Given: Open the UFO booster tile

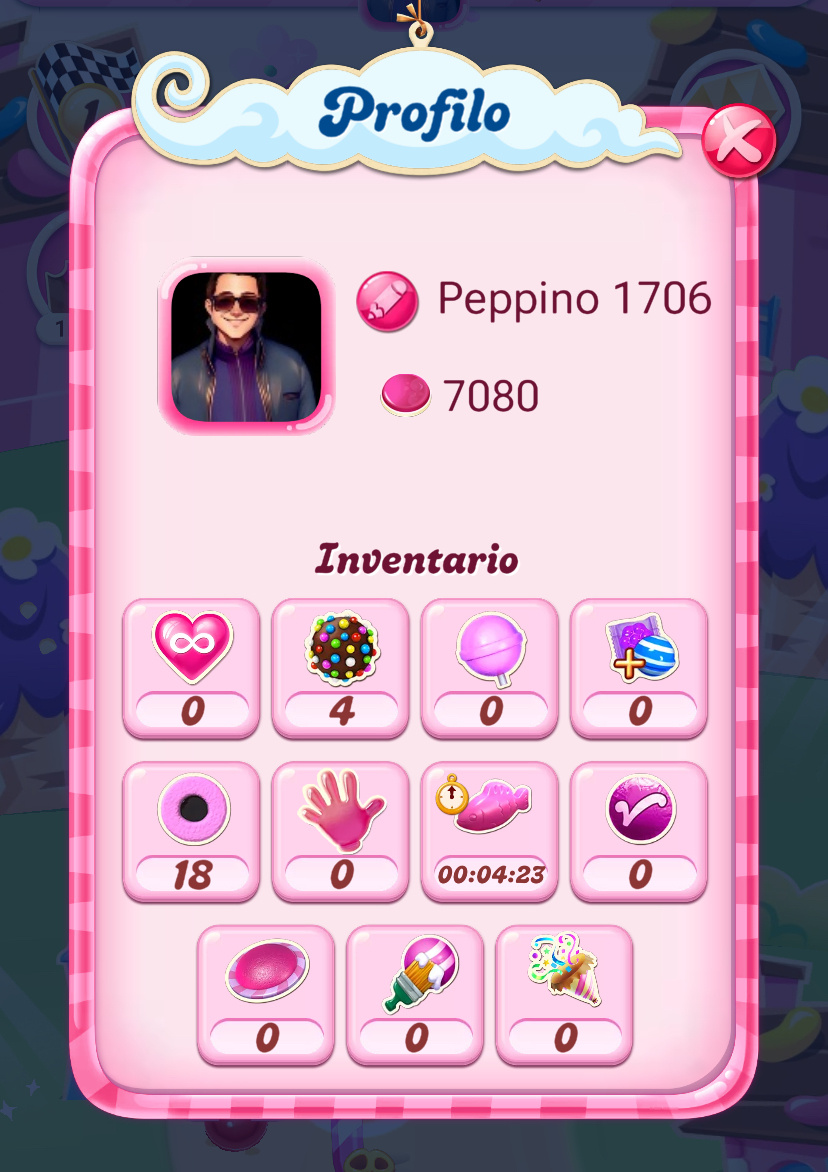Looking at the screenshot, I should (266, 993).
